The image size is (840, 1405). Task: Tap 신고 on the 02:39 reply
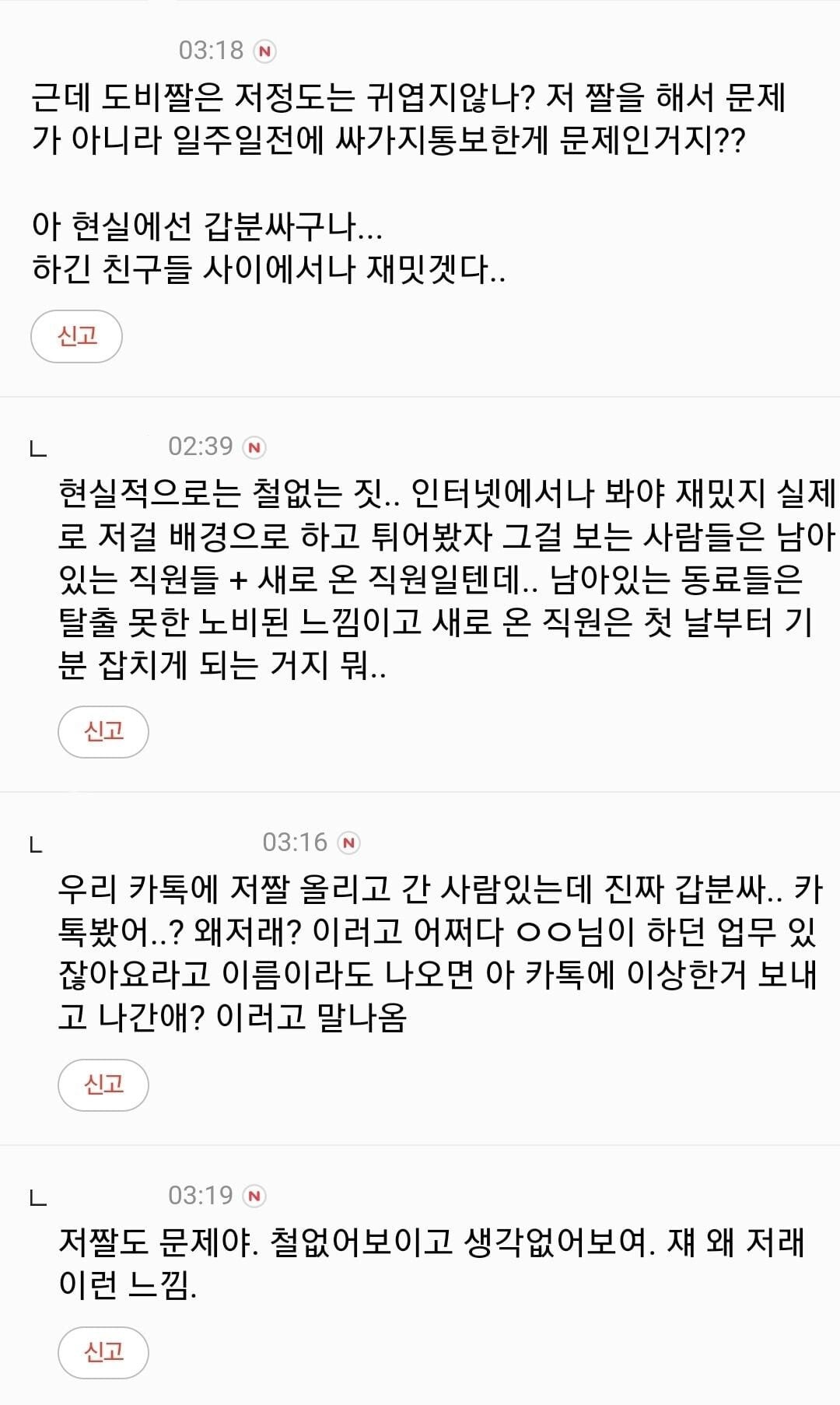(x=103, y=731)
